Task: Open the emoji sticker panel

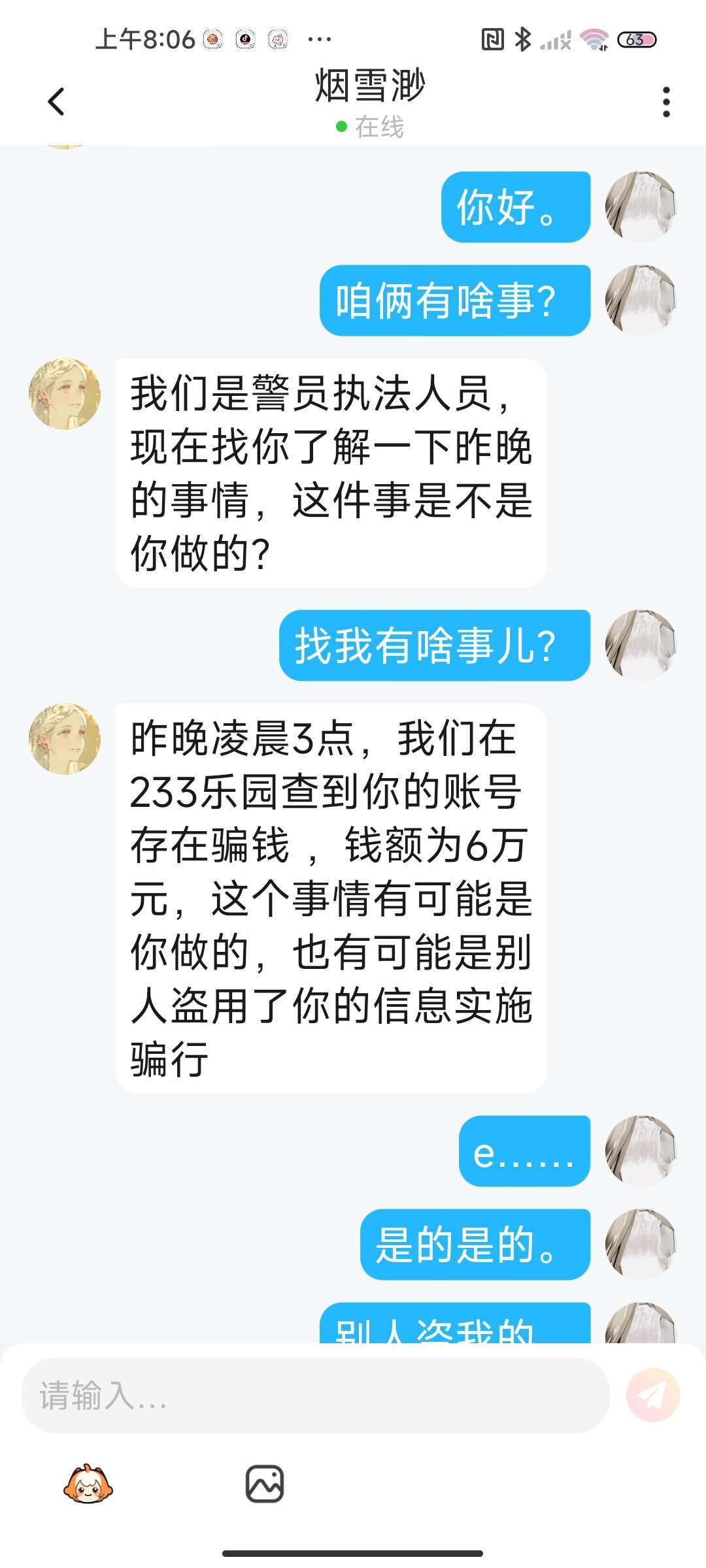Action: click(88, 1484)
